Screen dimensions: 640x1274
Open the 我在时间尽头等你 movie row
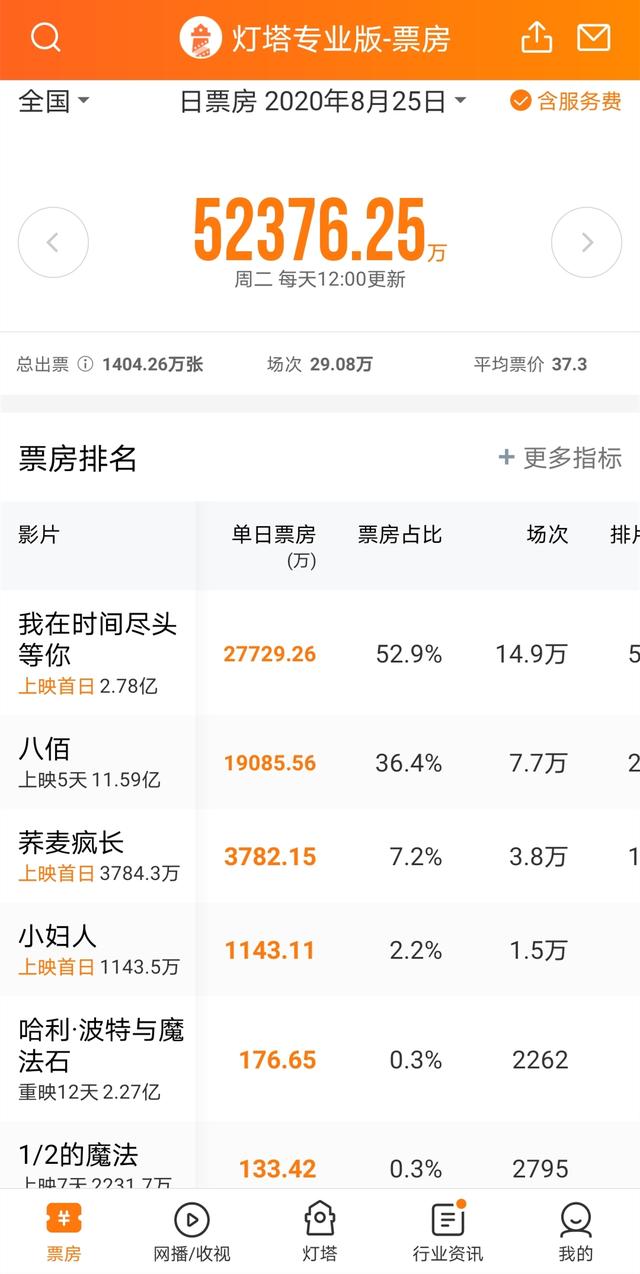tap(320, 653)
